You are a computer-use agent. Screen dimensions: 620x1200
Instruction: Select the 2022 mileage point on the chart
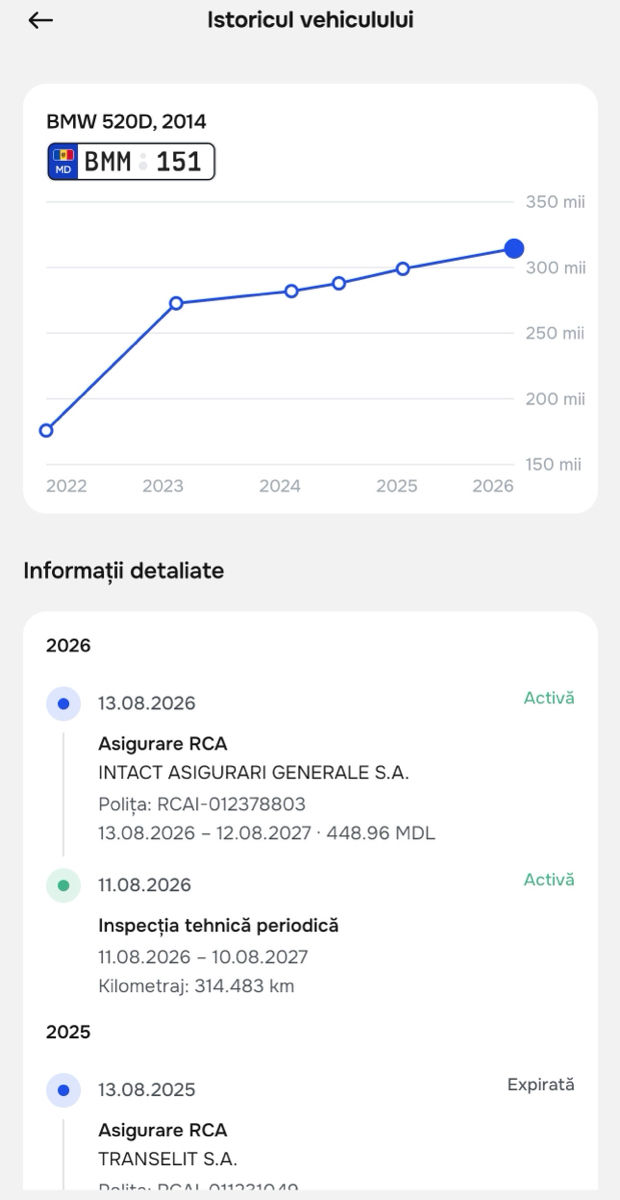[46, 430]
